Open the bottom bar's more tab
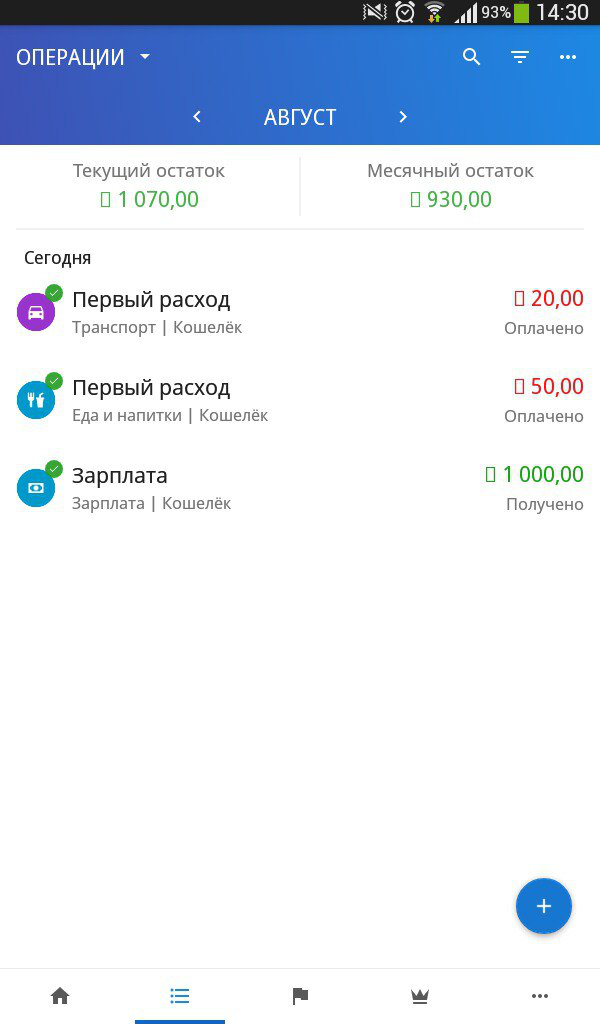 [540, 996]
